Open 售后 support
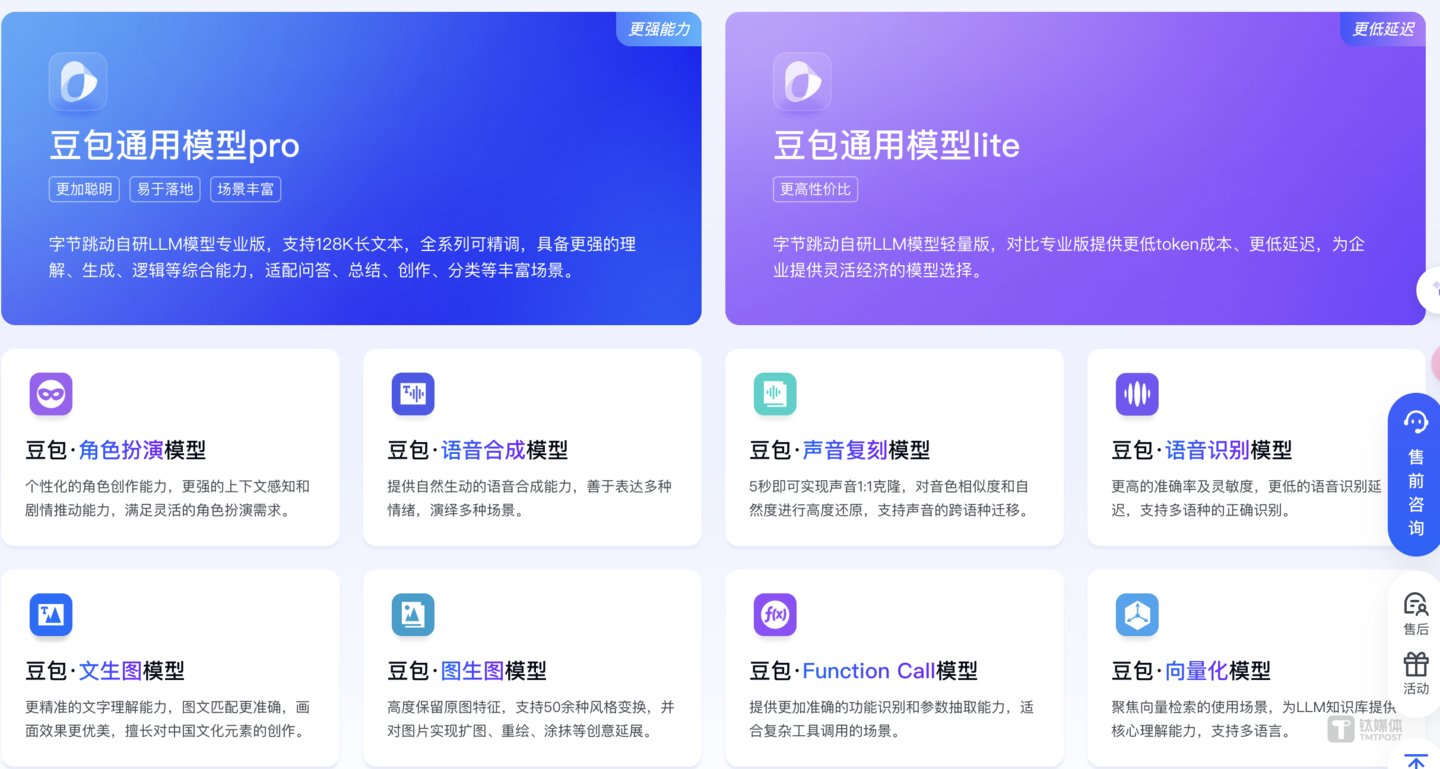Screen dimensions: 1440x769 click(x=1416, y=614)
